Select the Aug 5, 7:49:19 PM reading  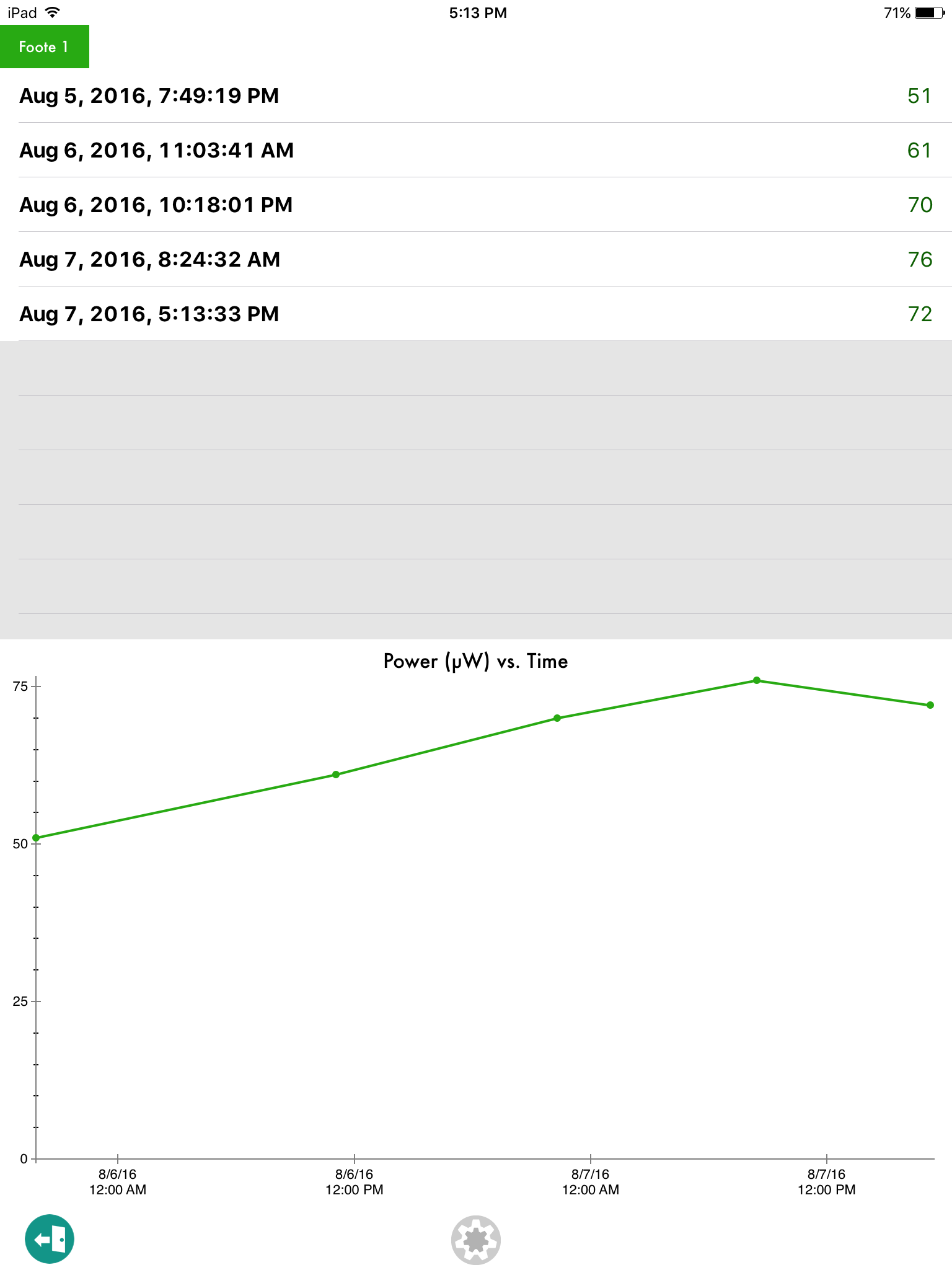(x=475, y=96)
